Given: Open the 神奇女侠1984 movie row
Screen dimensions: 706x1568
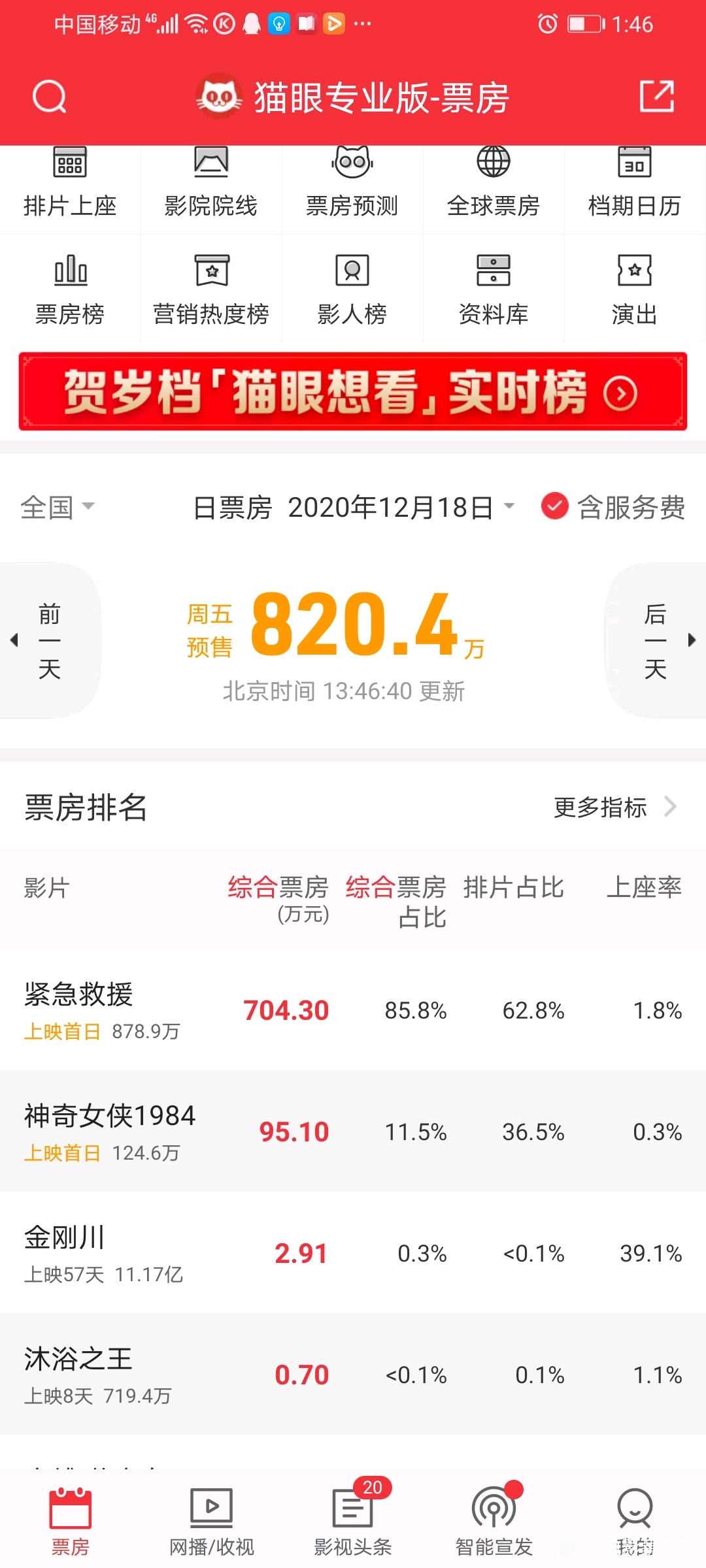Looking at the screenshot, I should click(x=353, y=1131).
